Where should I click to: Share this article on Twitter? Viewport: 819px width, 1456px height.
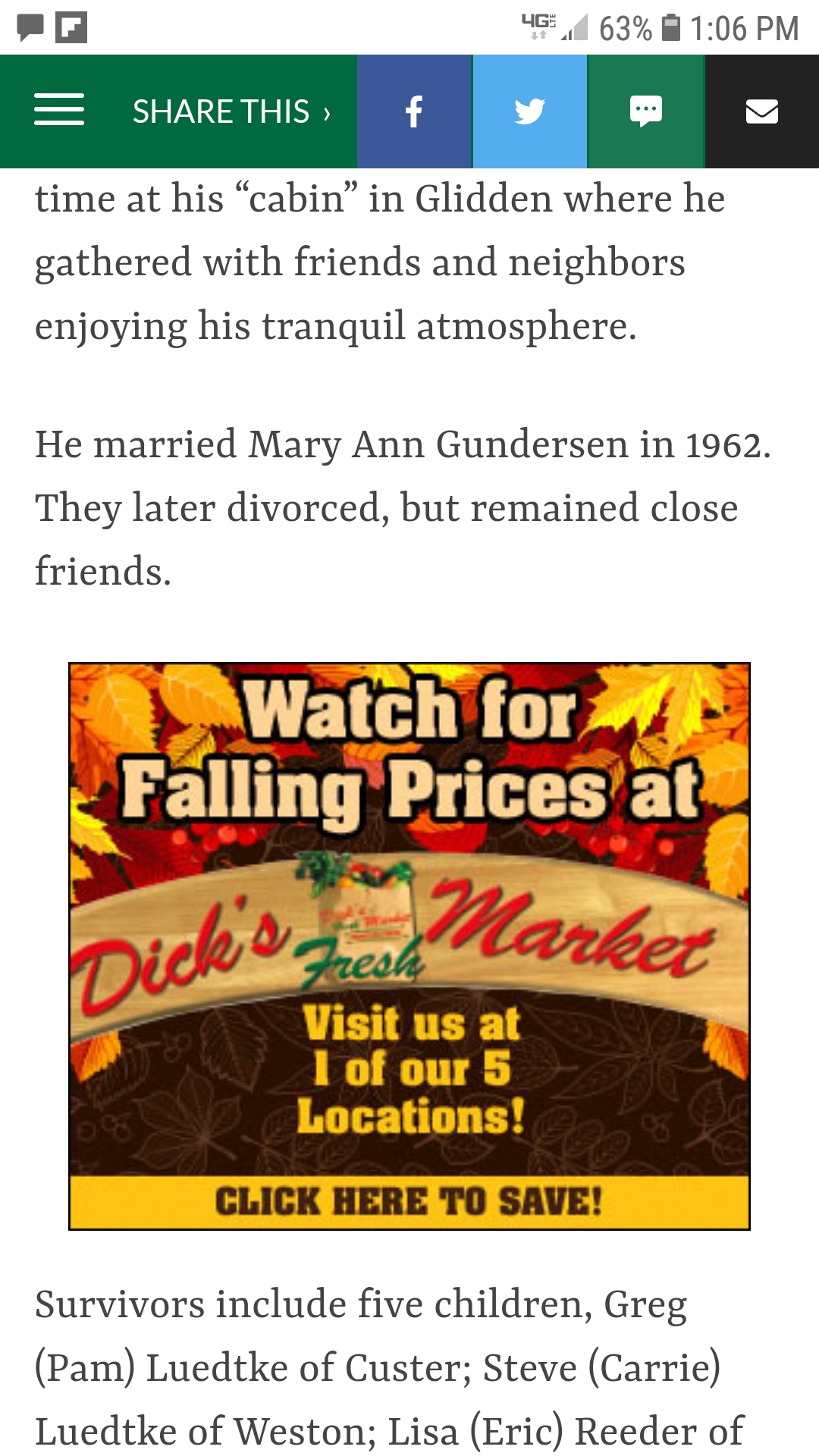pos(529,111)
